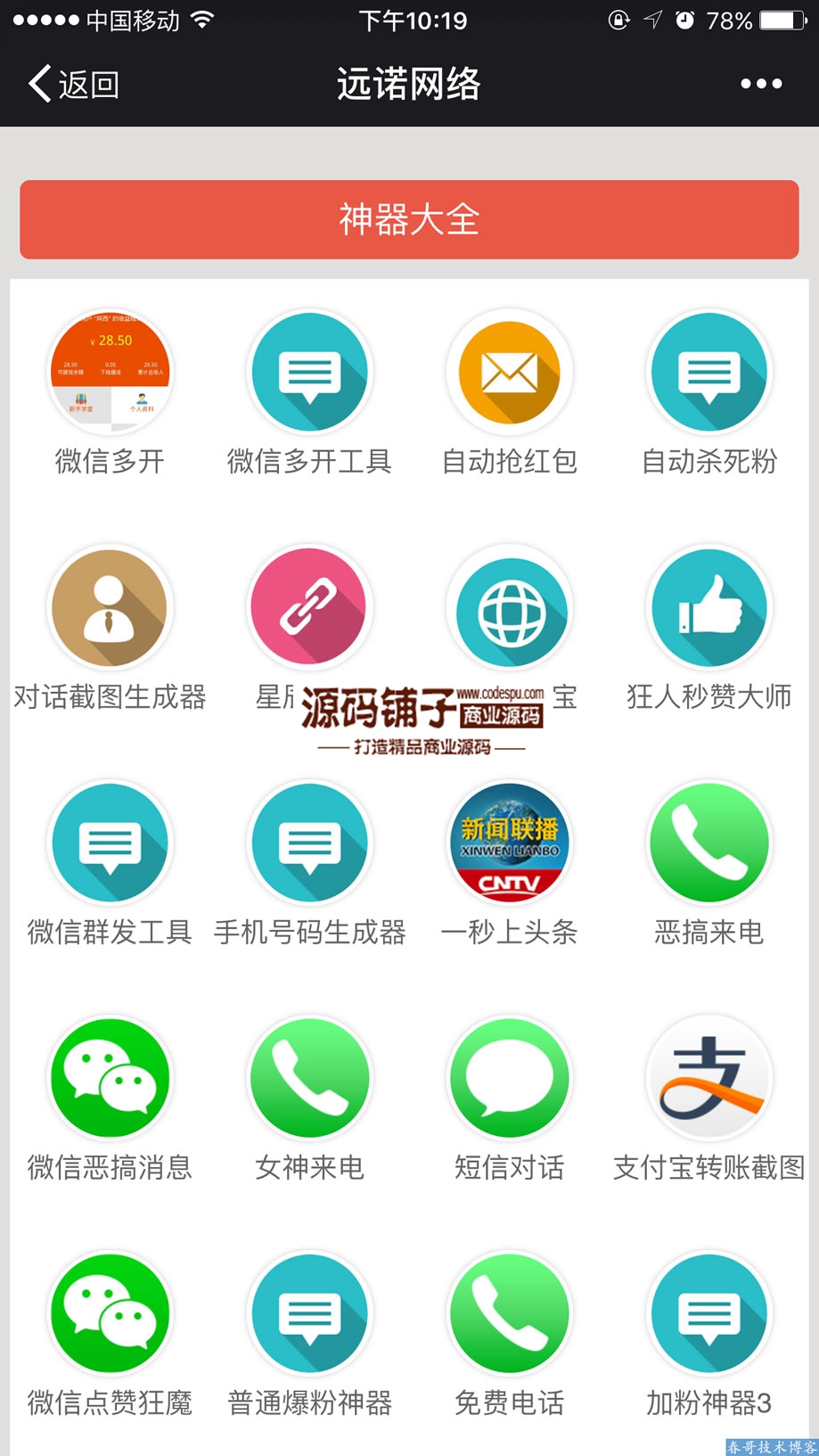Launch 女神来电
The width and height of the screenshot is (819, 1456).
(309, 1079)
